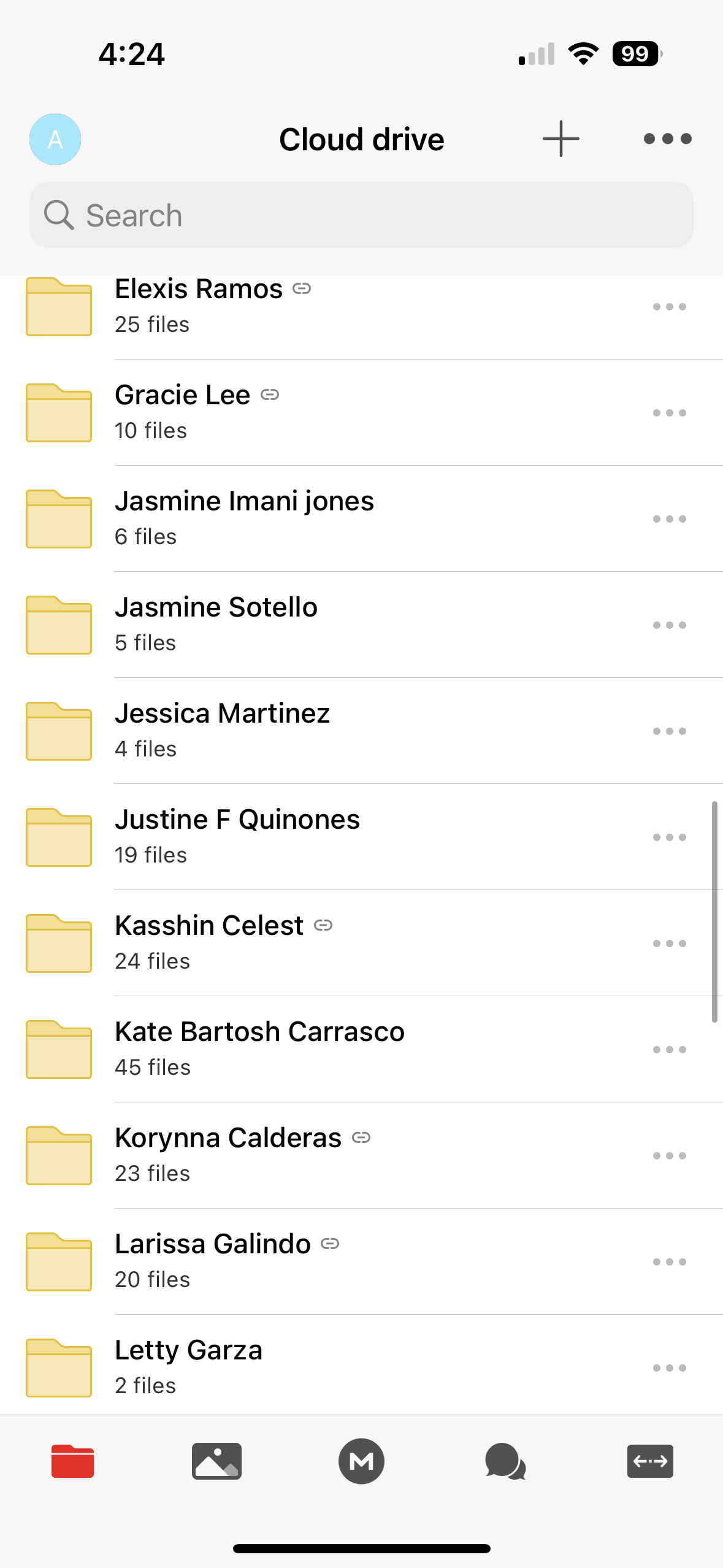Open options for Kate Bartosh Carrasco
The image size is (723, 1568).
(x=669, y=1050)
